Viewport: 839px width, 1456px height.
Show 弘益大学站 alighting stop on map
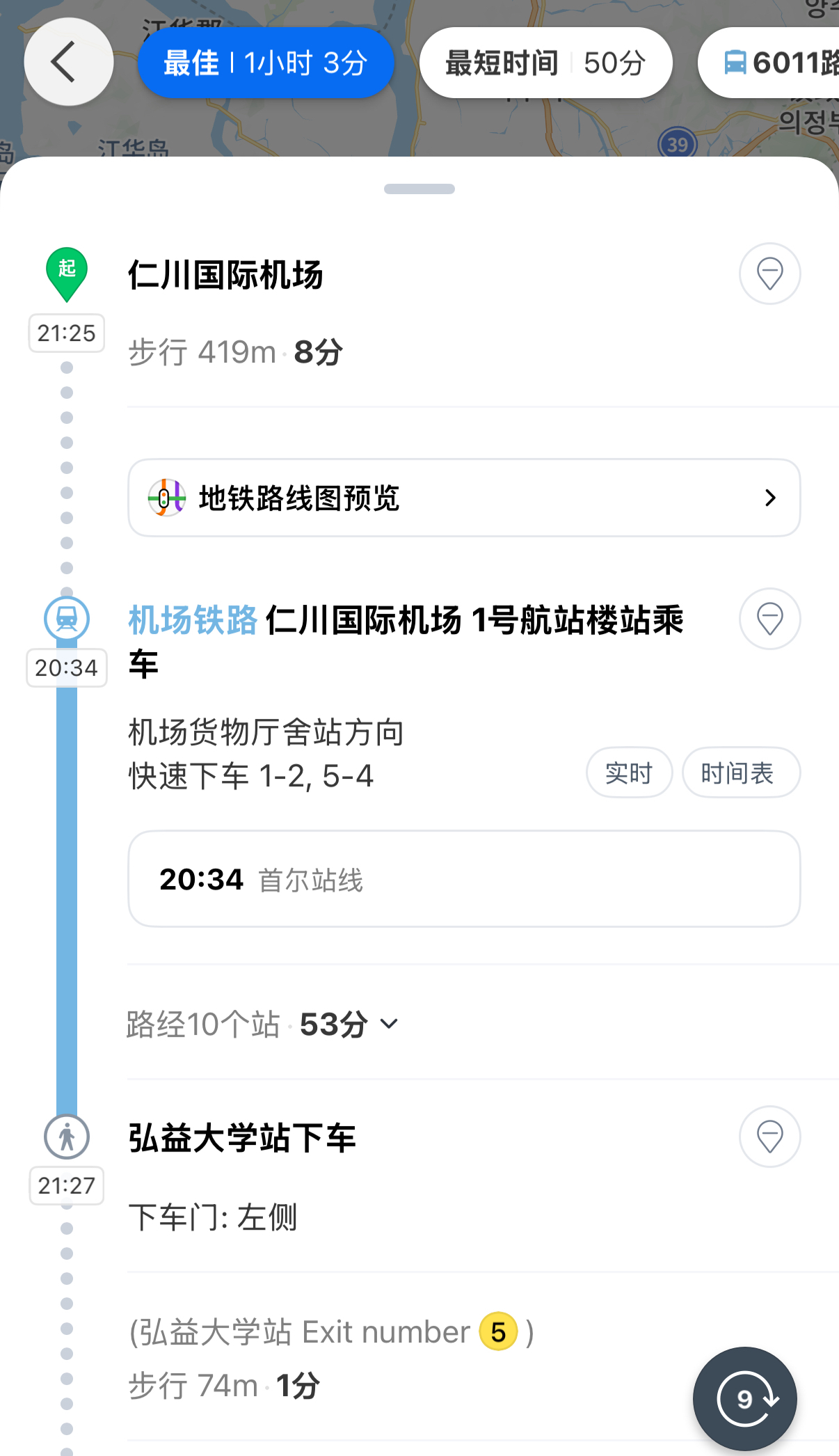[x=769, y=1137]
